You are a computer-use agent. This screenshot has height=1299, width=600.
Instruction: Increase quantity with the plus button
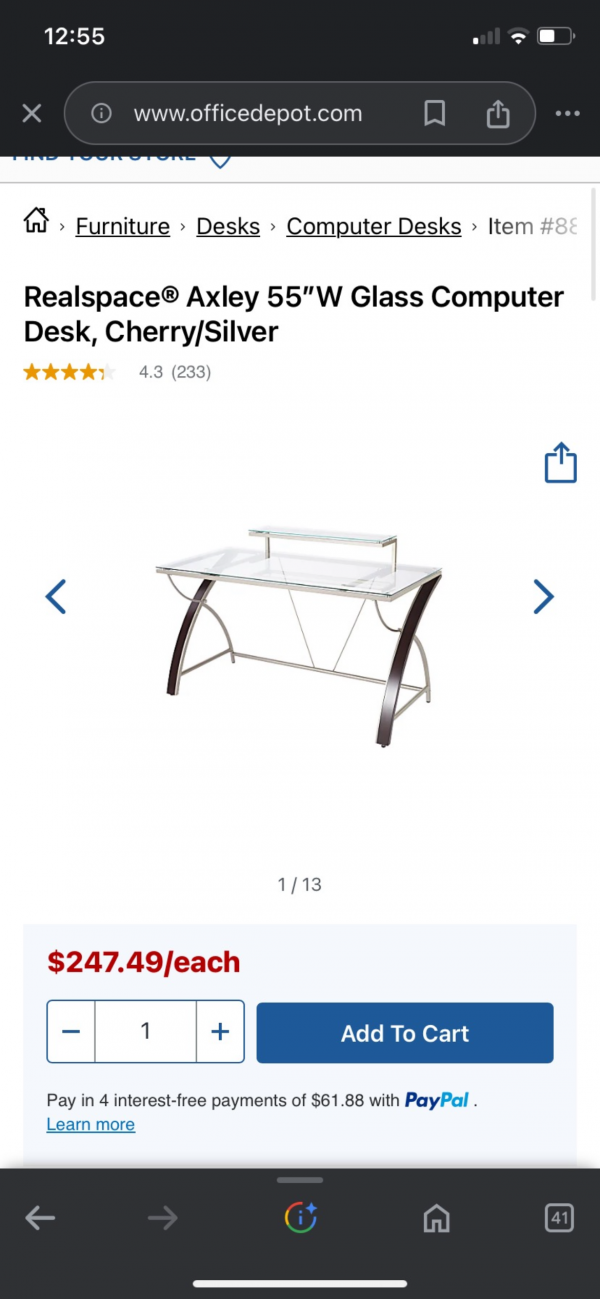point(220,1032)
